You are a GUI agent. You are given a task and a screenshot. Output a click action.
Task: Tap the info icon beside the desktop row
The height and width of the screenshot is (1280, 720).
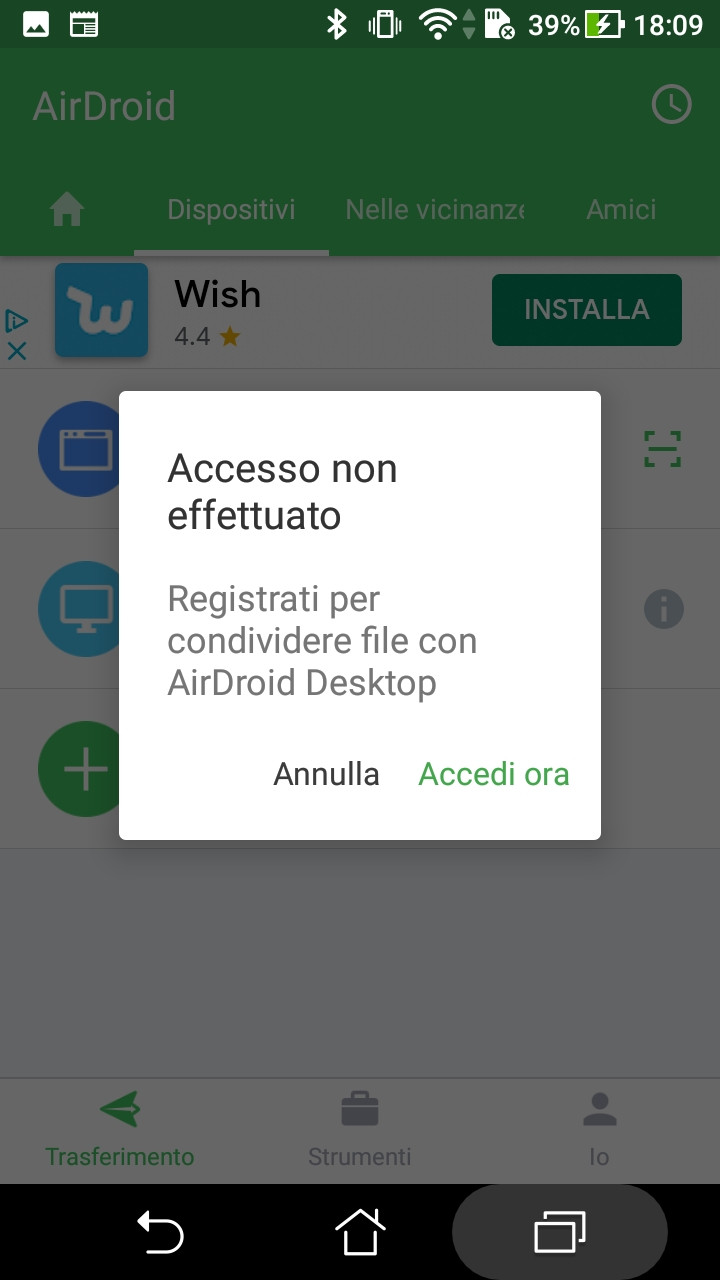coord(664,608)
